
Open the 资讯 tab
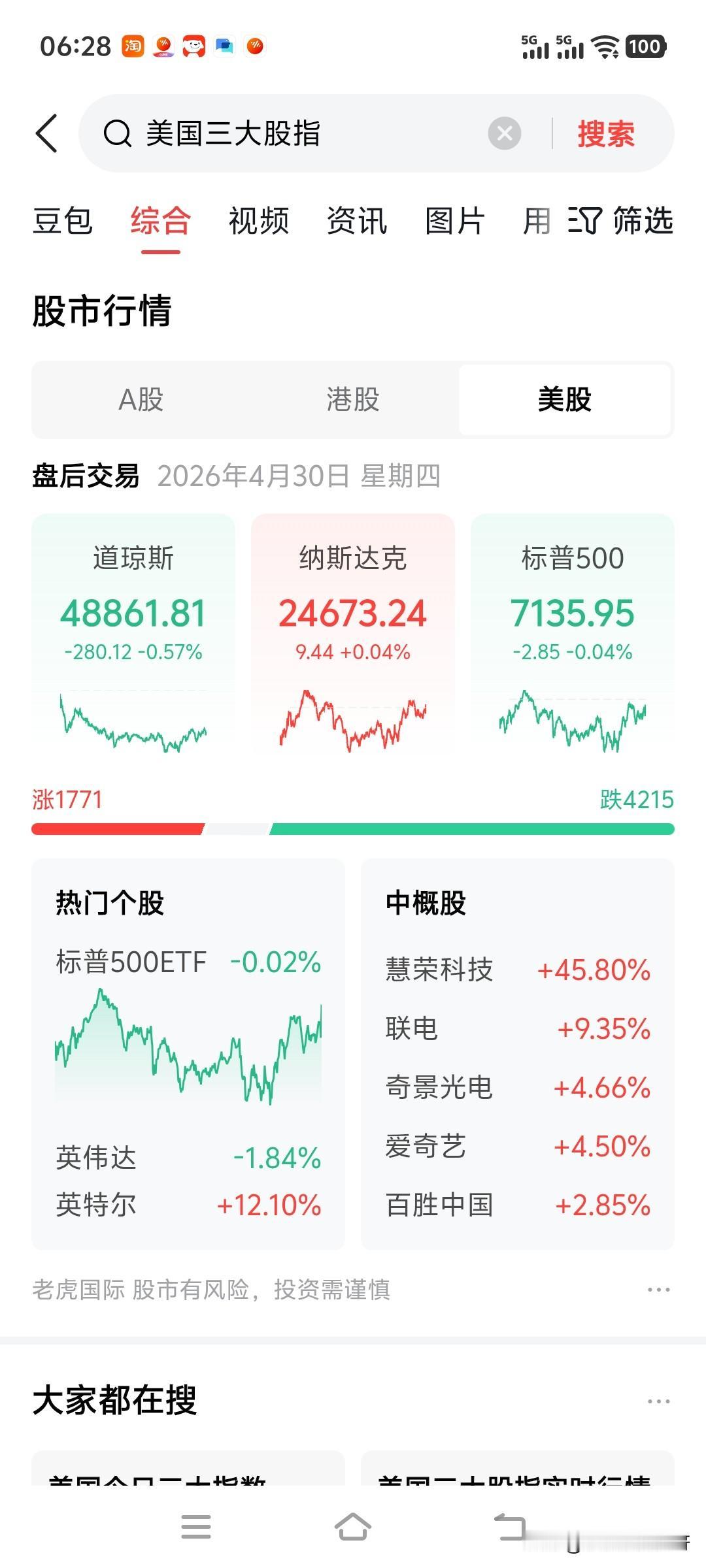356,221
